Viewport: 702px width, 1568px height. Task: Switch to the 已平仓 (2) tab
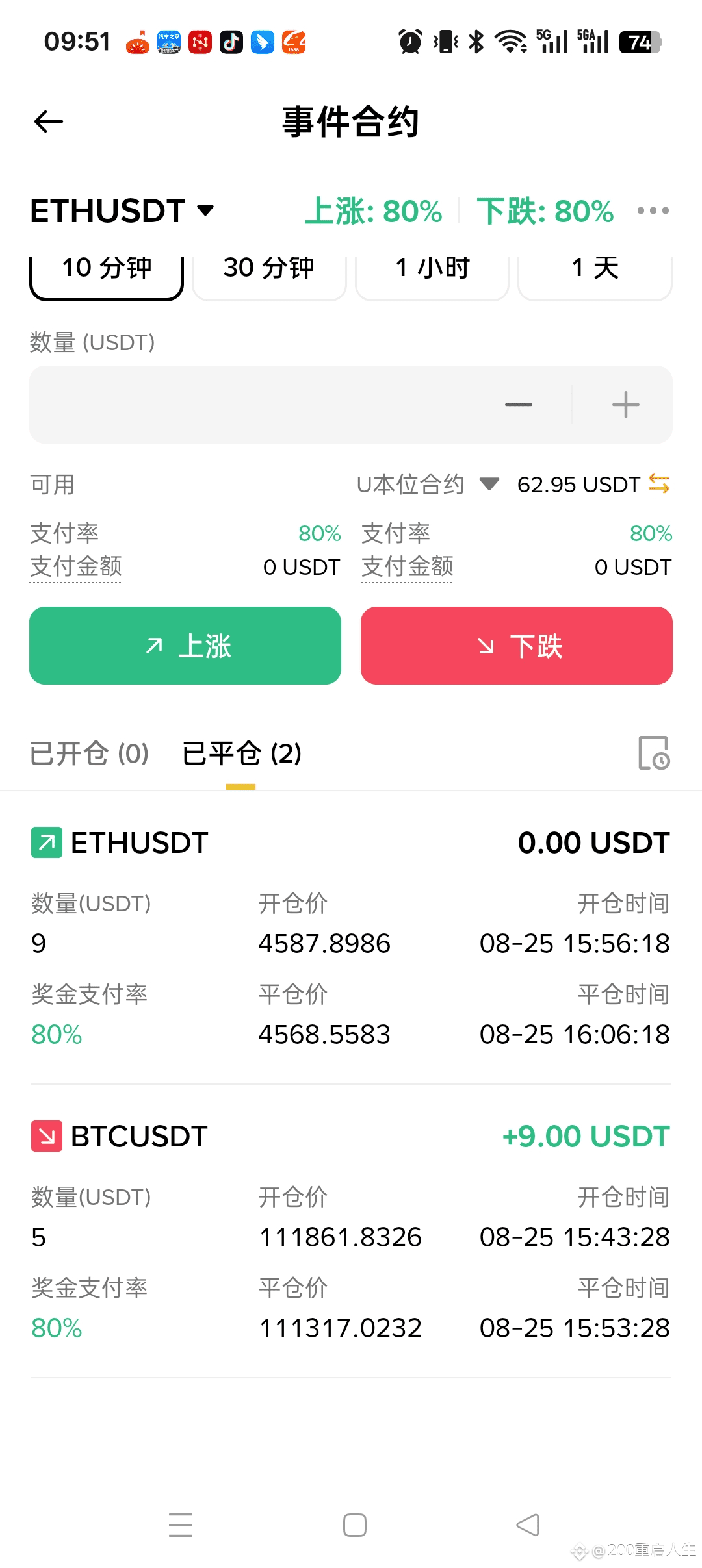(x=242, y=753)
